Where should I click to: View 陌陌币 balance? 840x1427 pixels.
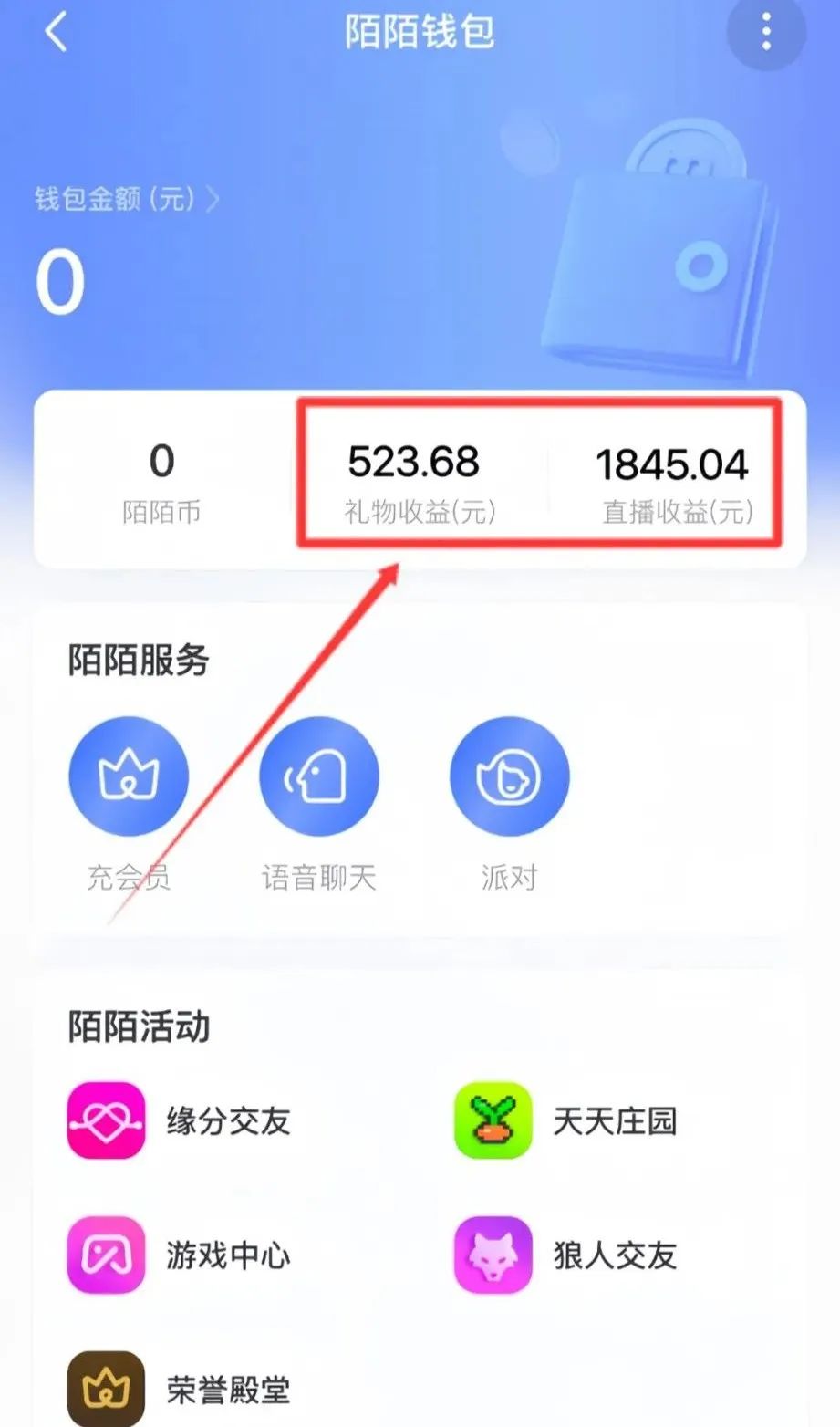coord(161,481)
